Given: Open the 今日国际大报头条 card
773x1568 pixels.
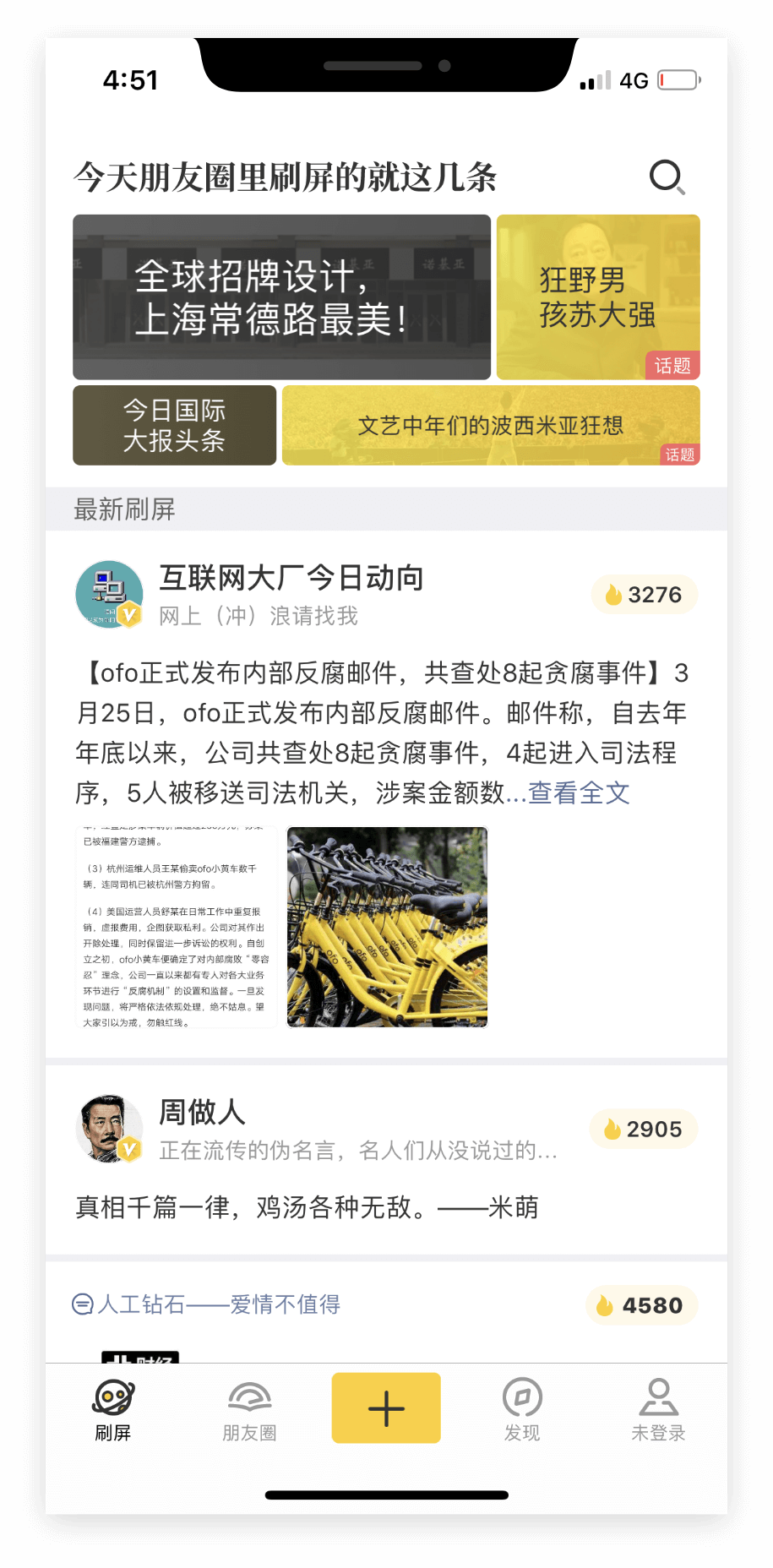Looking at the screenshot, I should click(x=174, y=425).
